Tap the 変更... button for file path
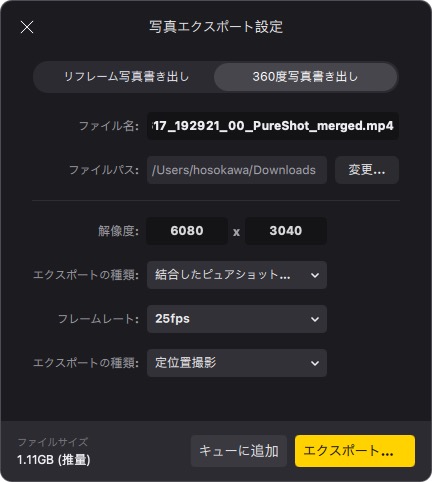This screenshot has width=432, height=482. click(367, 170)
